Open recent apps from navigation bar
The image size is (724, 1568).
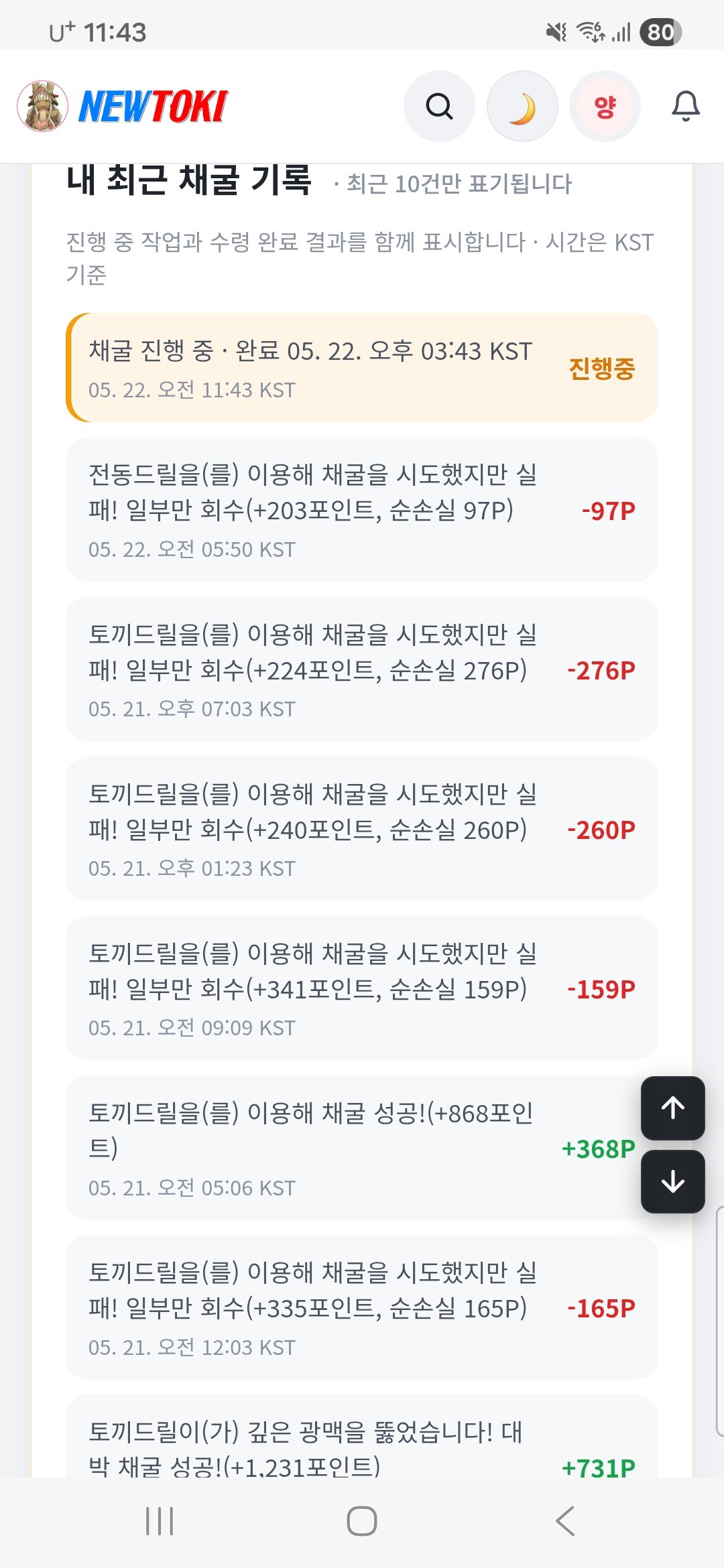pyautogui.click(x=160, y=1521)
